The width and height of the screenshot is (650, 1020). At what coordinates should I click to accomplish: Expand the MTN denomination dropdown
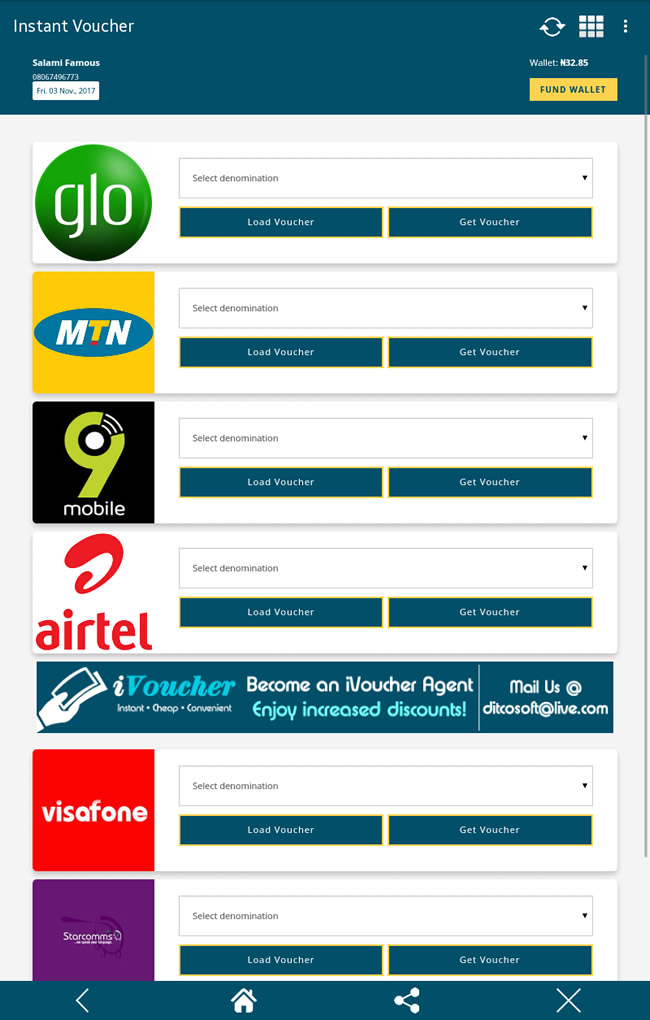(385, 308)
